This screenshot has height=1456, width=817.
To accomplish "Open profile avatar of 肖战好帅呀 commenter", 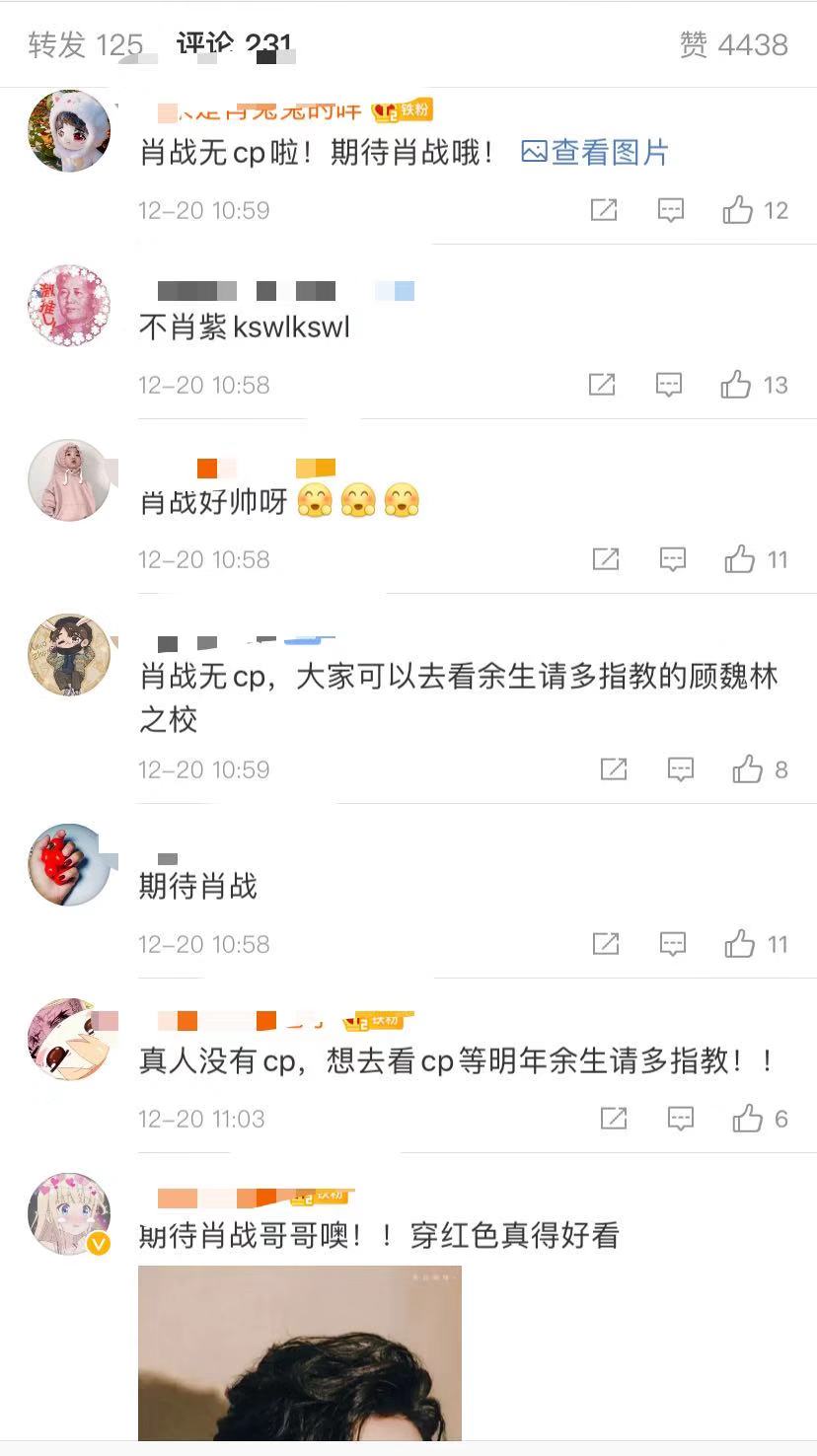I will 69,480.
